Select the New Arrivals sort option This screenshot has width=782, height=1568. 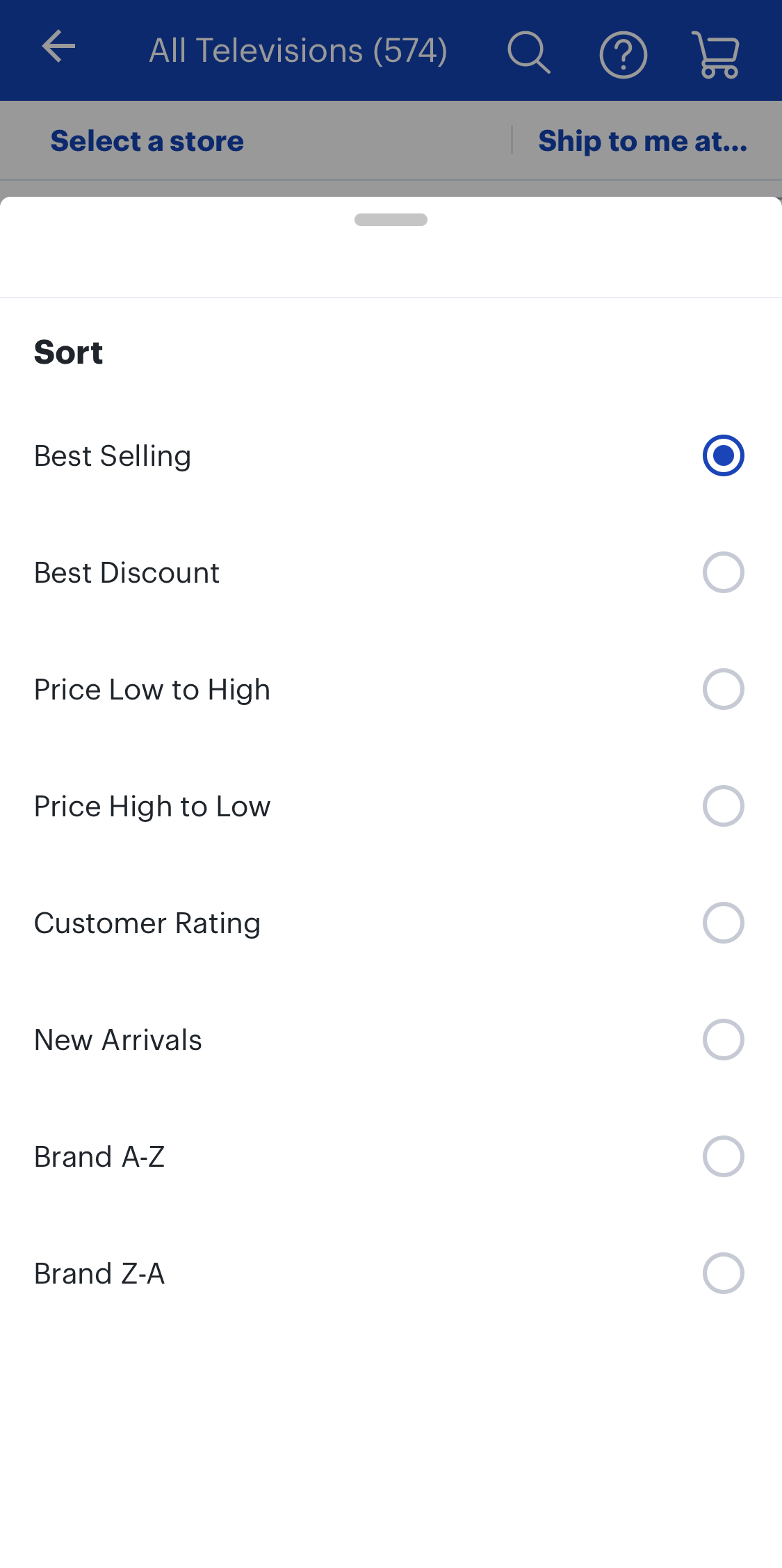[x=723, y=1039]
